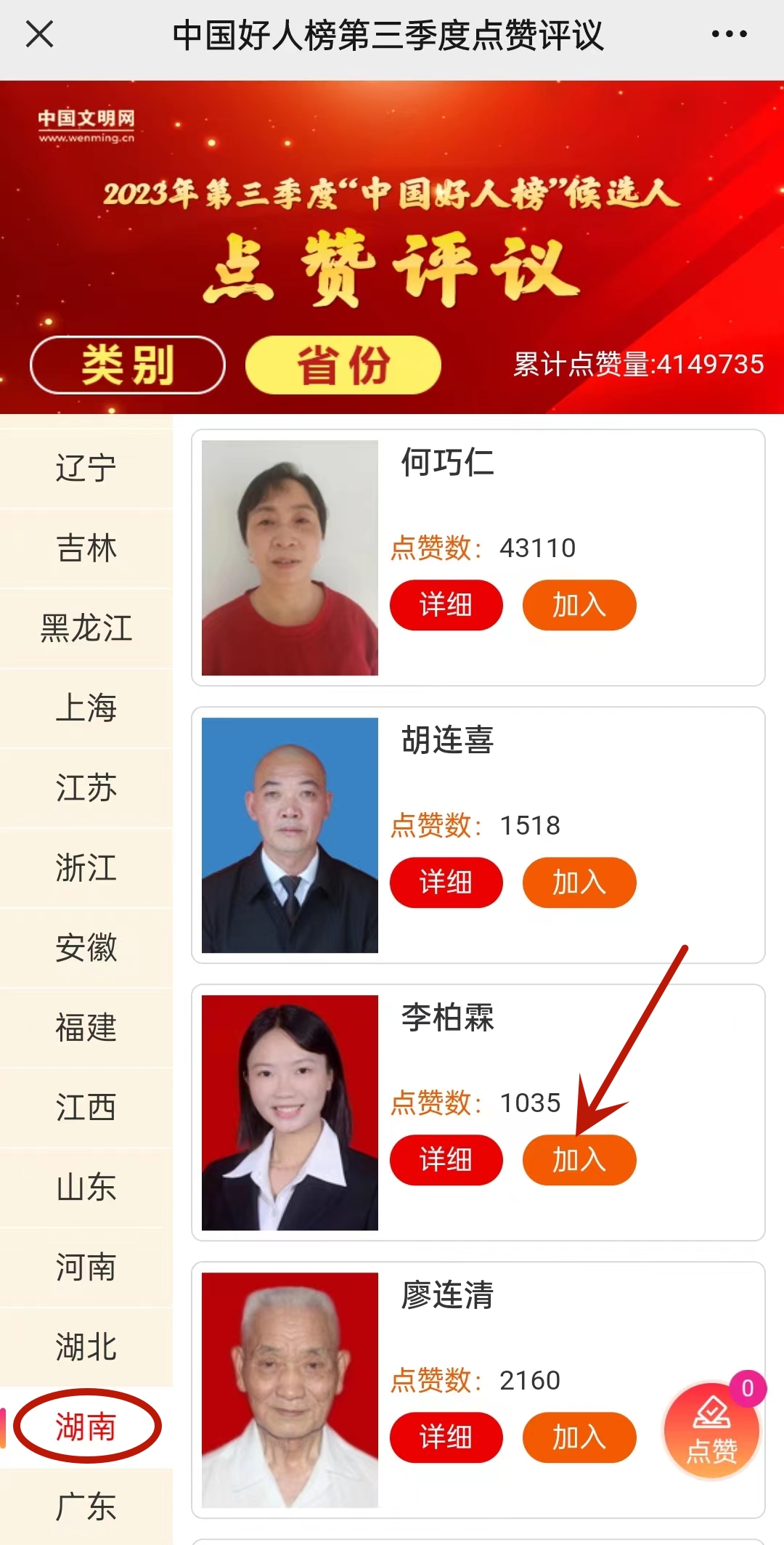Open 详细 details for 胡连喜

[x=446, y=883]
